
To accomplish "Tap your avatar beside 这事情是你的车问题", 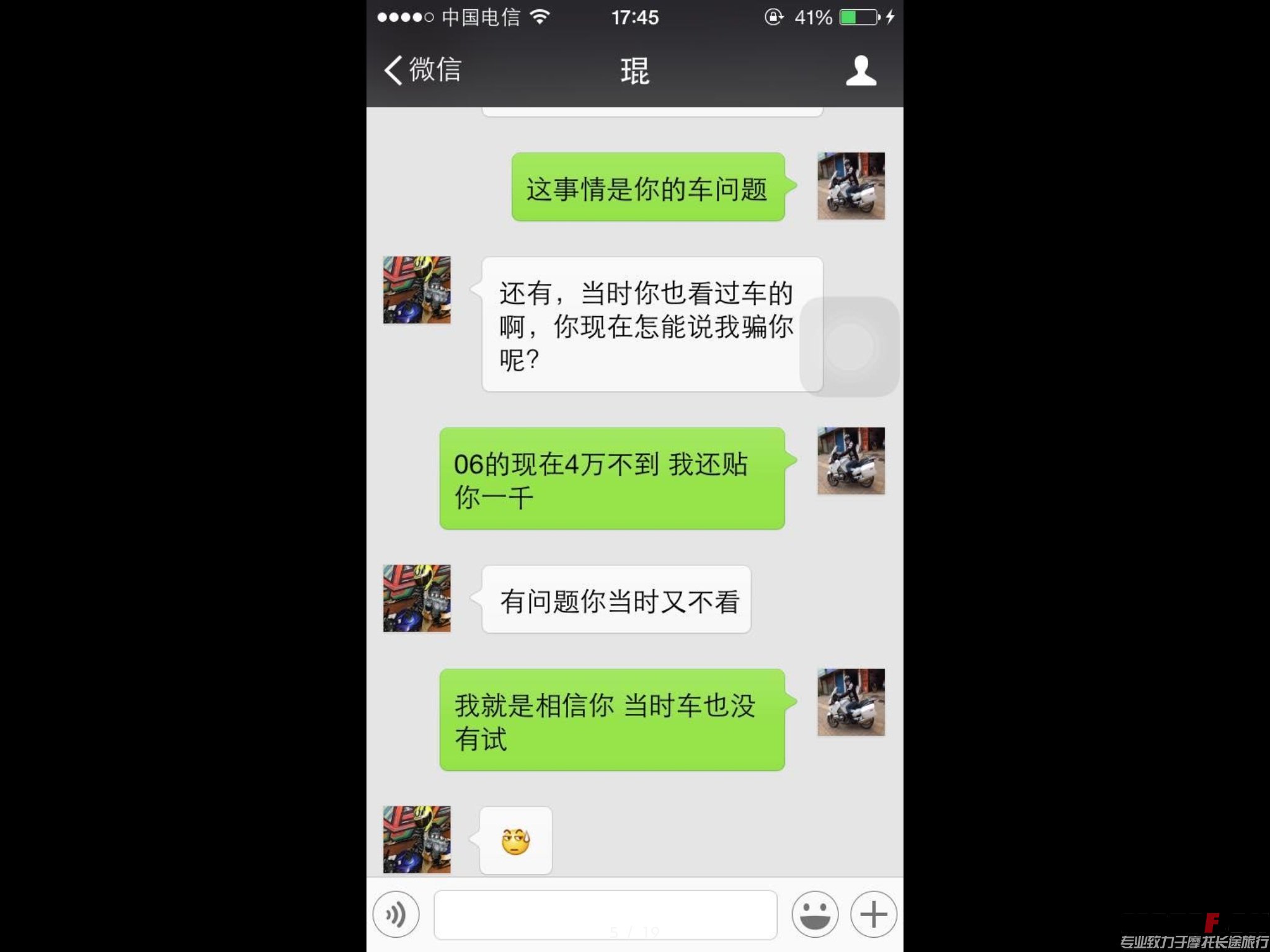I will (x=851, y=186).
